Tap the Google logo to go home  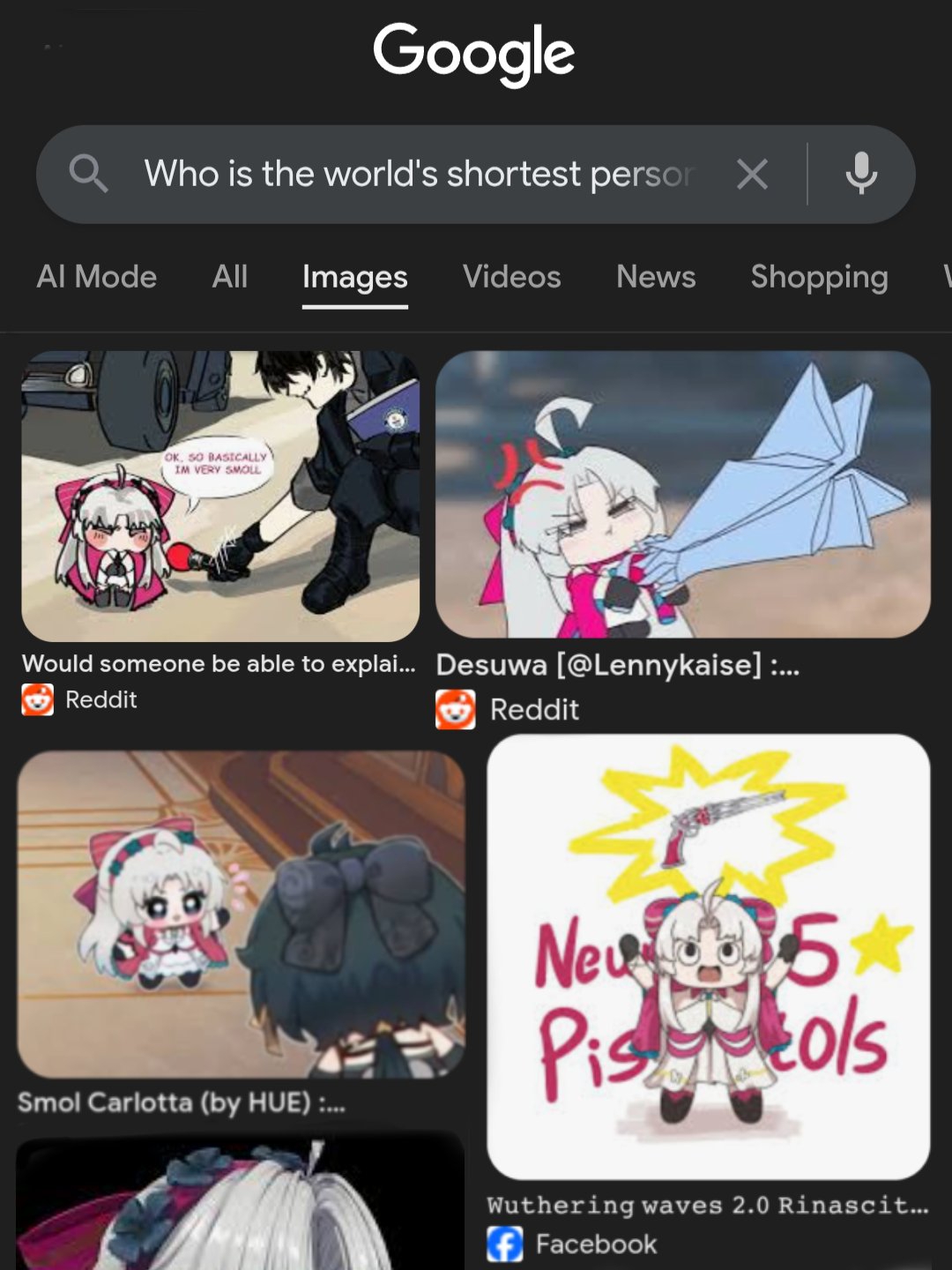474,53
